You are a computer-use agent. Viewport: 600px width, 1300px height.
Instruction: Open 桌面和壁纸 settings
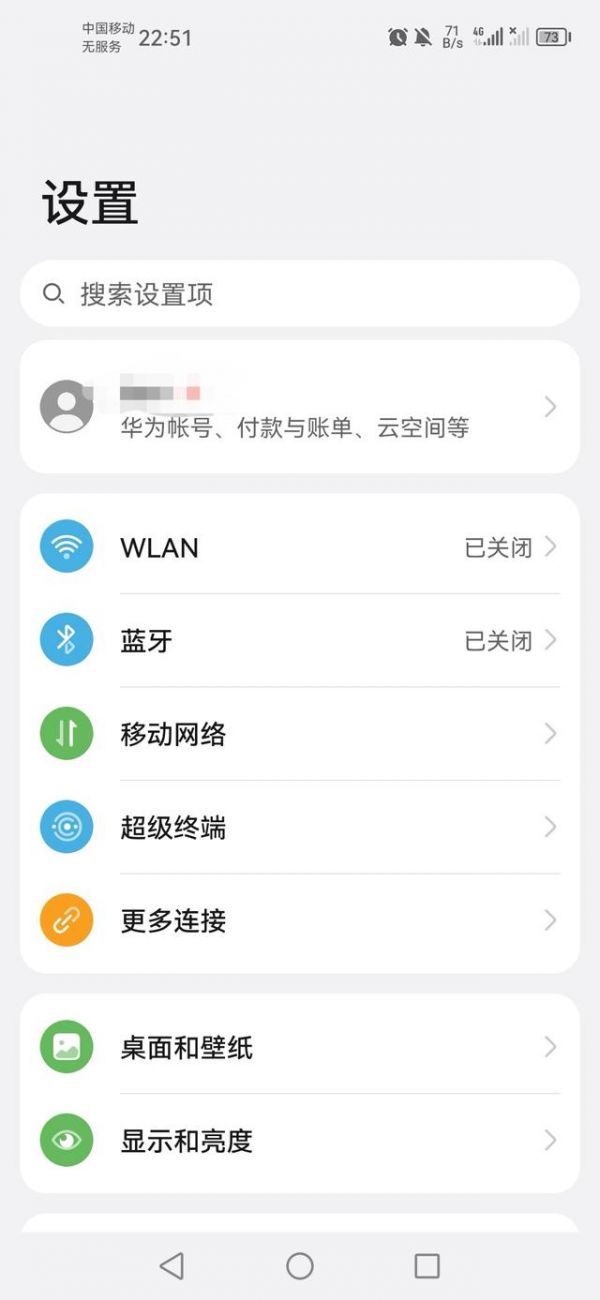coord(300,1047)
